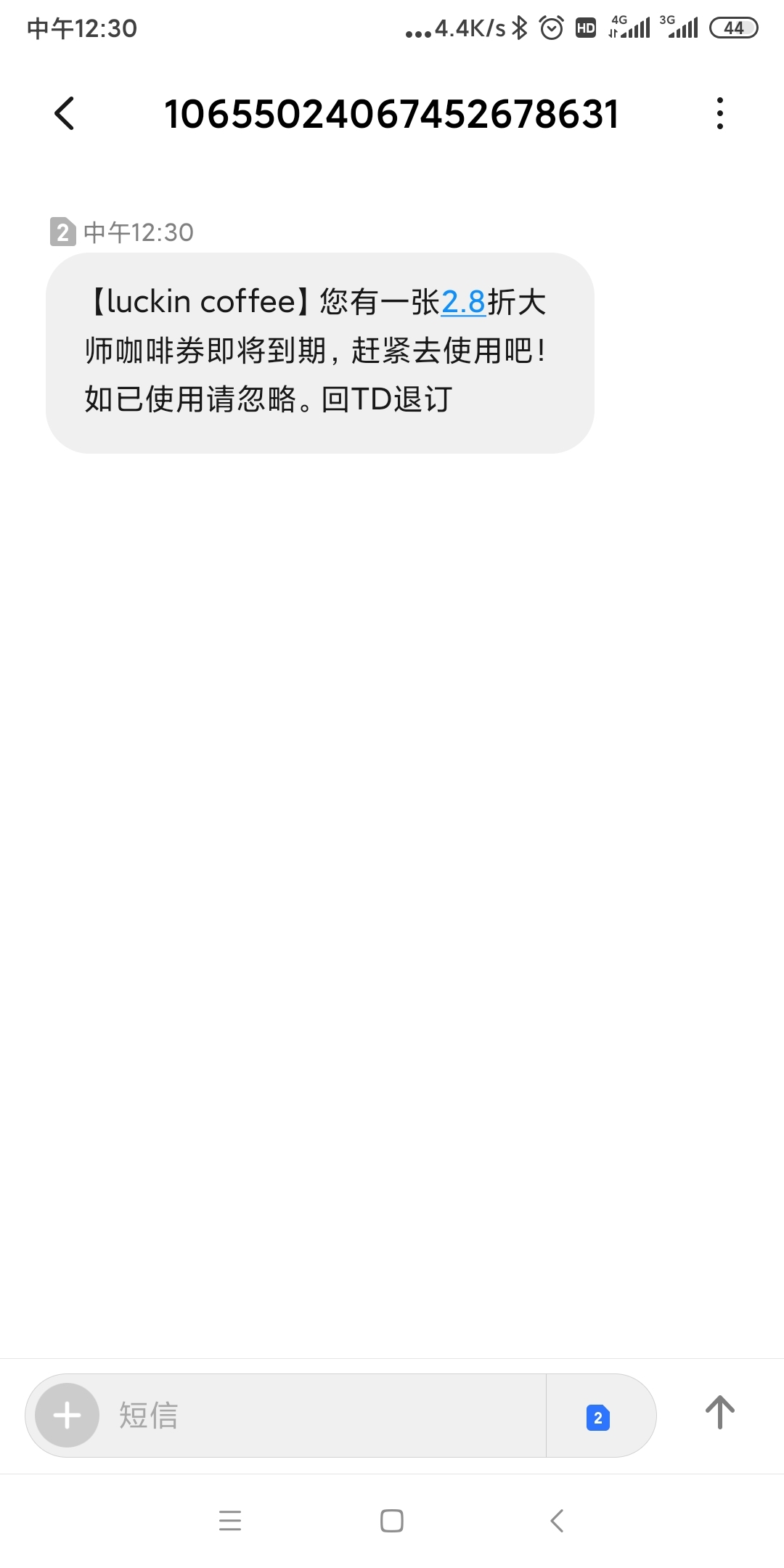Switch the SIM card 2 selector

598,1417
